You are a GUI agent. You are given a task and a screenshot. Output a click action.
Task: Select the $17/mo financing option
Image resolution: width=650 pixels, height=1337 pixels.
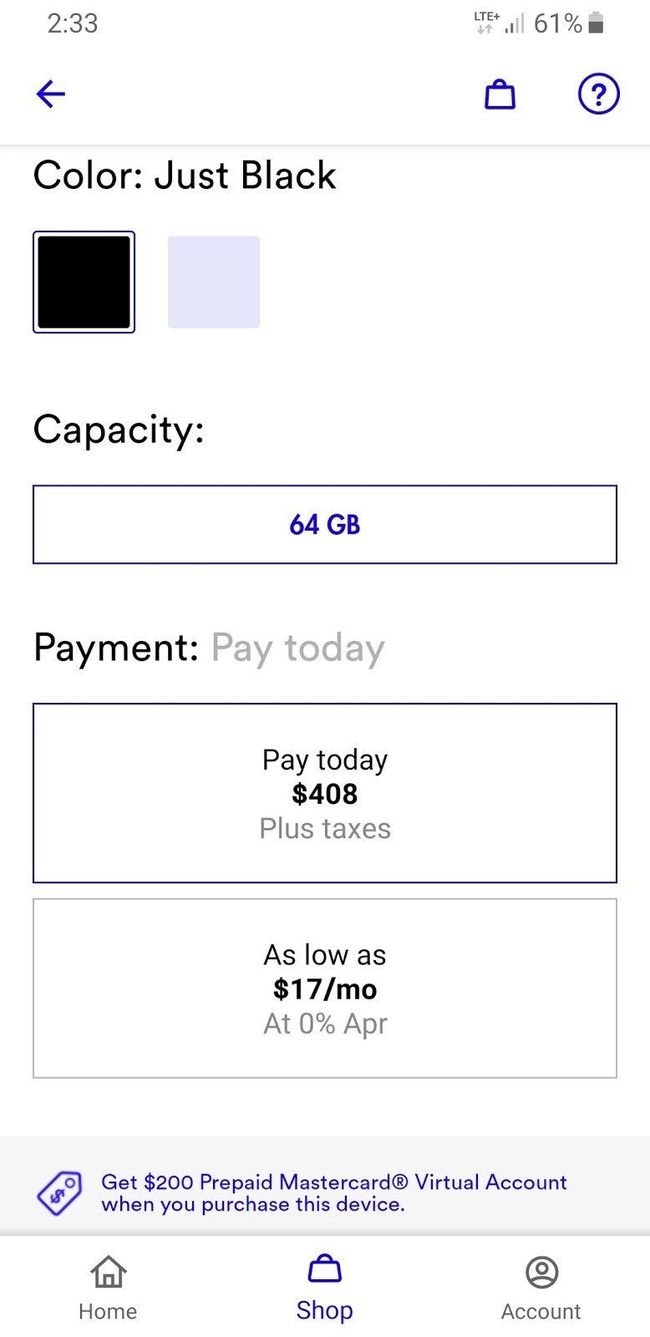click(x=325, y=988)
